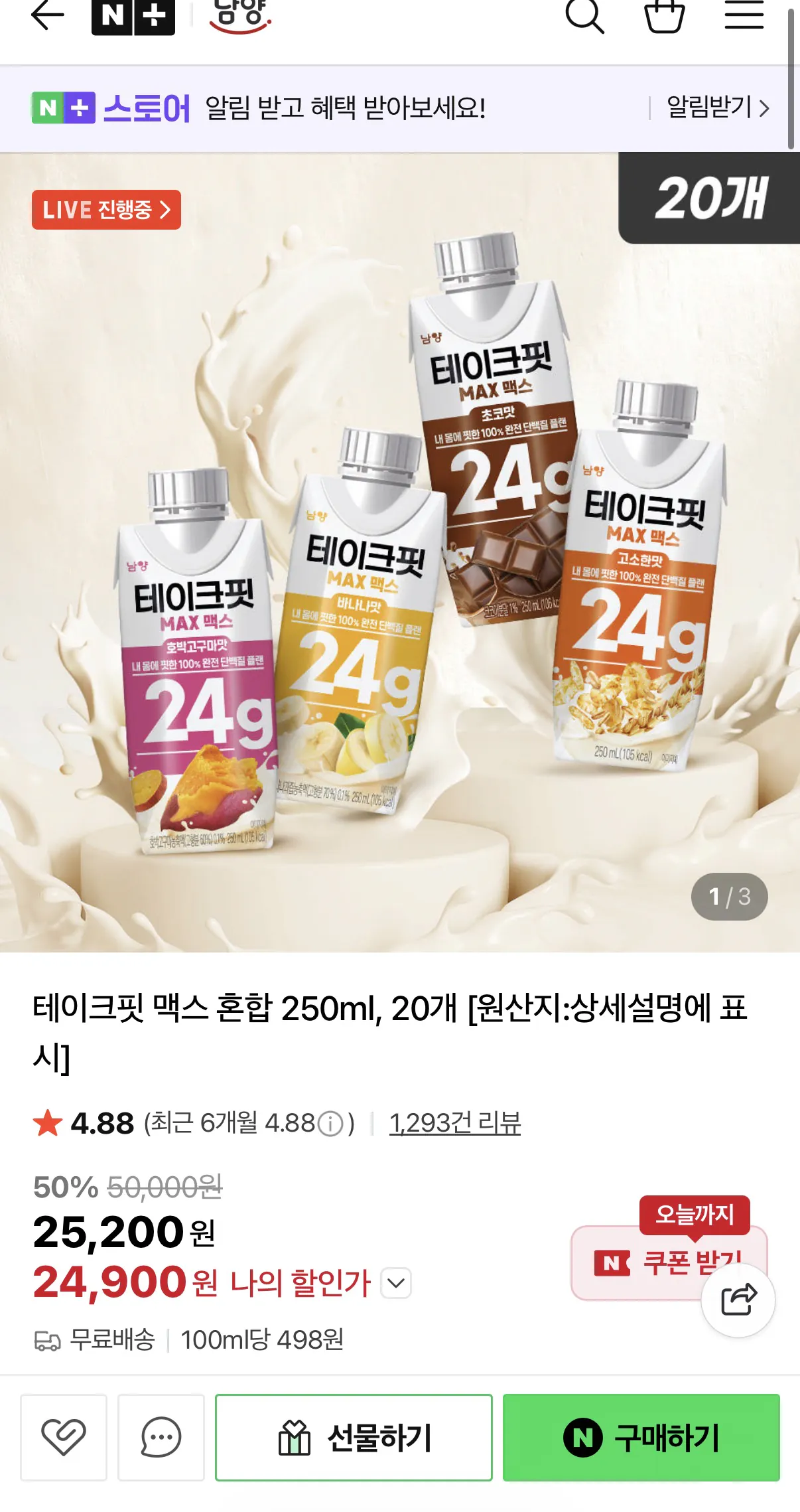Image resolution: width=800 pixels, height=1512 pixels.
Task: Open the 1,293건 리뷰 reviews link
Action: (454, 1122)
